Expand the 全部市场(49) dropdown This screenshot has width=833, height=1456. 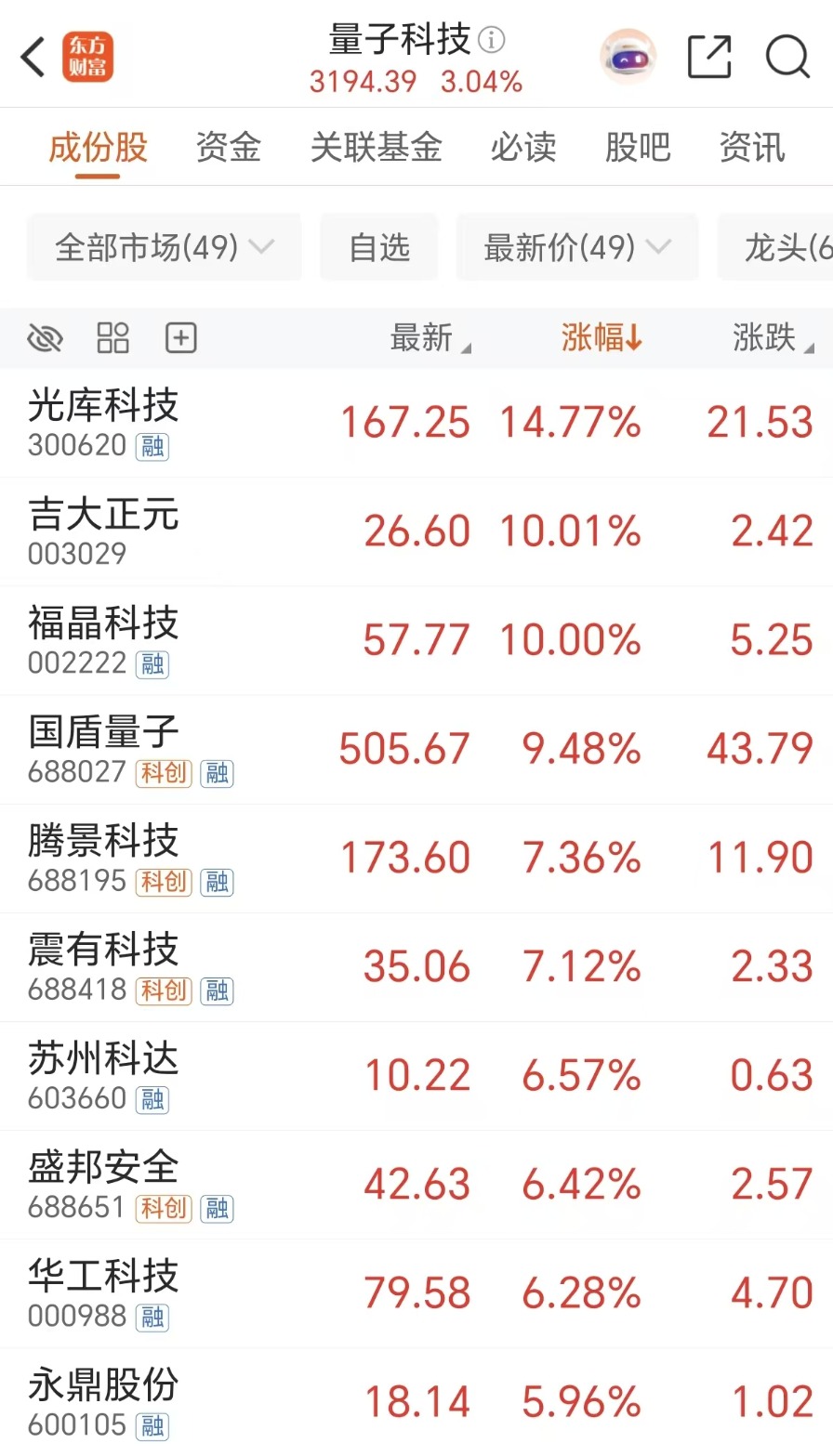tap(164, 246)
